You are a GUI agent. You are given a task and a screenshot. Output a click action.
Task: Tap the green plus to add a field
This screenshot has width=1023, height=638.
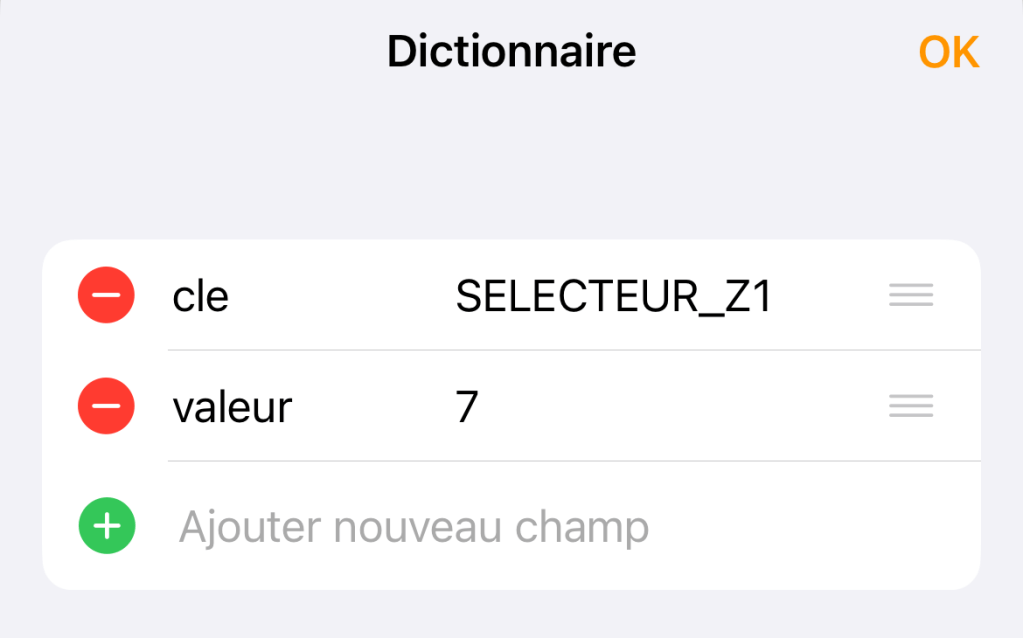(x=106, y=525)
